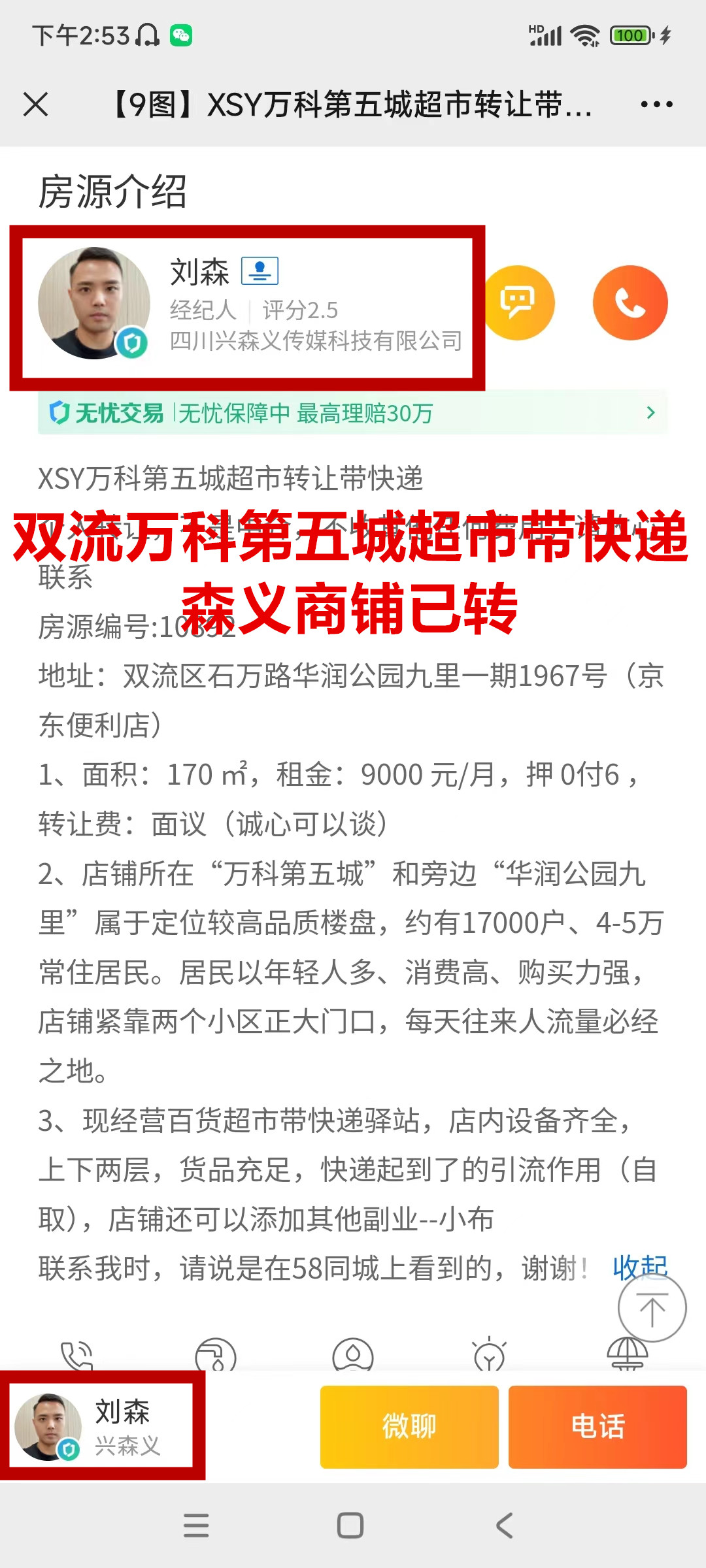Call the agent via orange phone icon
This screenshot has height=1568, width=706.
pos(630,303)
